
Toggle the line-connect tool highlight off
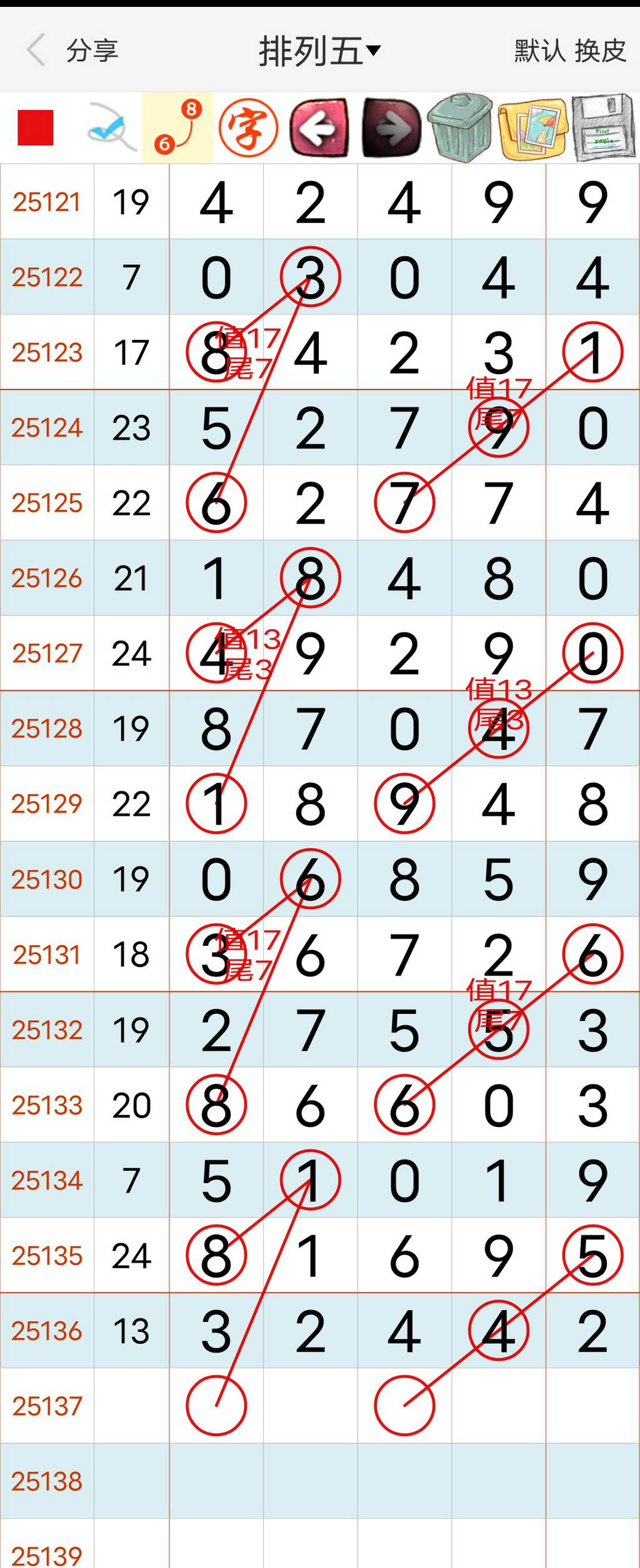click(178, 129)
